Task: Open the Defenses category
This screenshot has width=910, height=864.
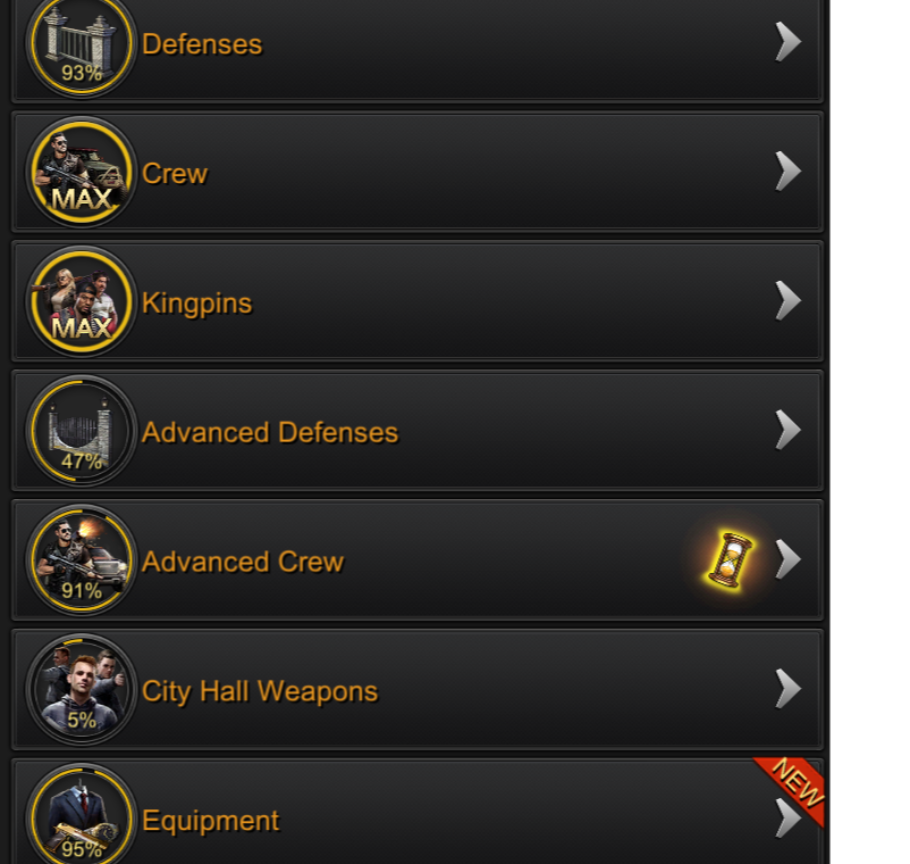Action: 416,45
